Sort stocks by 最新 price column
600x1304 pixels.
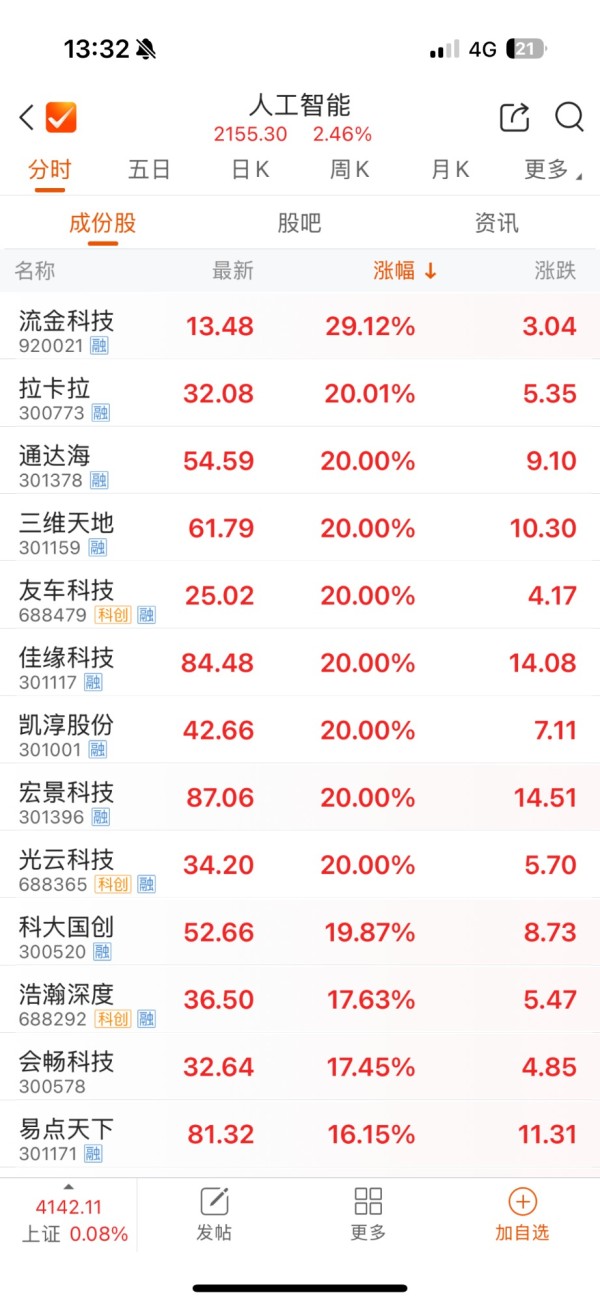pyautogui.click(x=233, y=271)
